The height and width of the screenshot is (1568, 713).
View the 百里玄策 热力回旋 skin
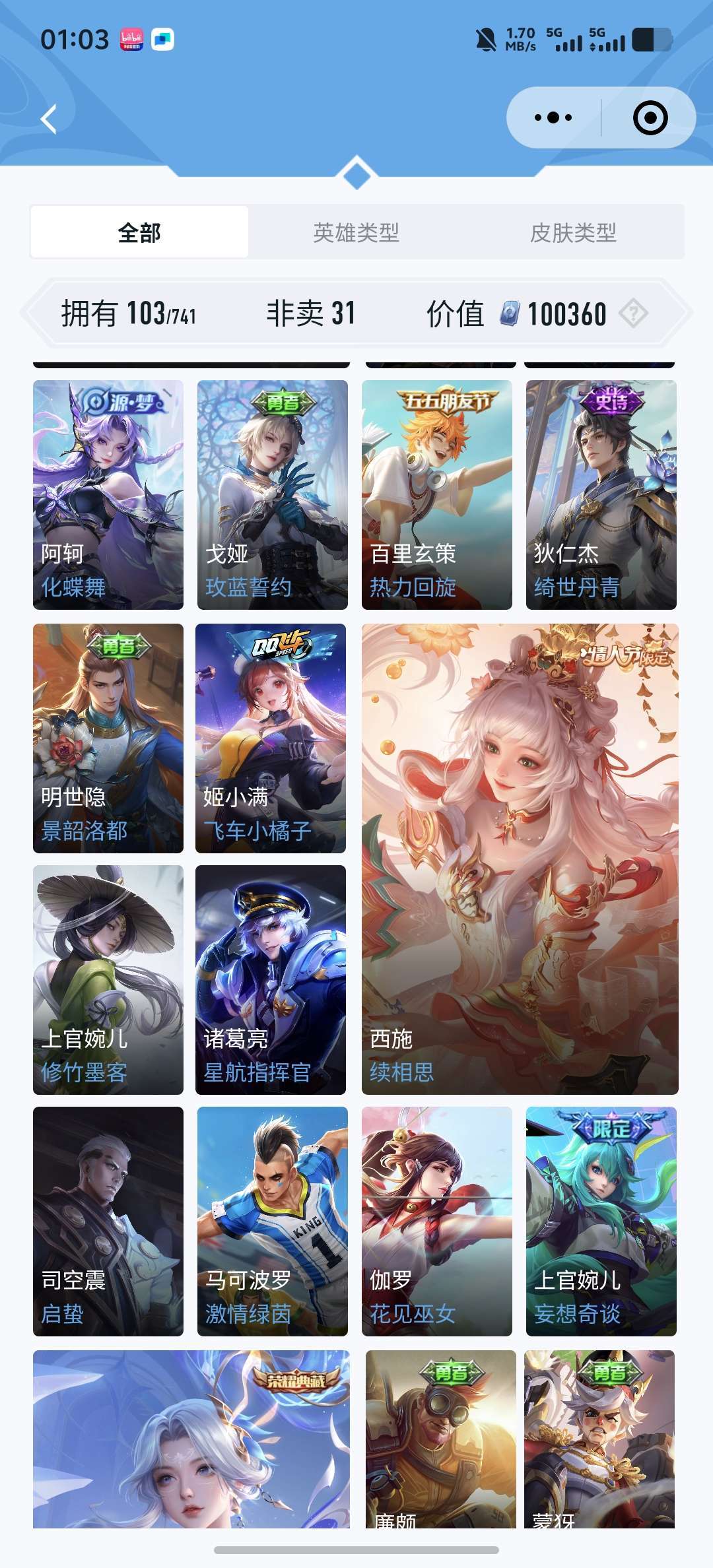pos(436,494)
